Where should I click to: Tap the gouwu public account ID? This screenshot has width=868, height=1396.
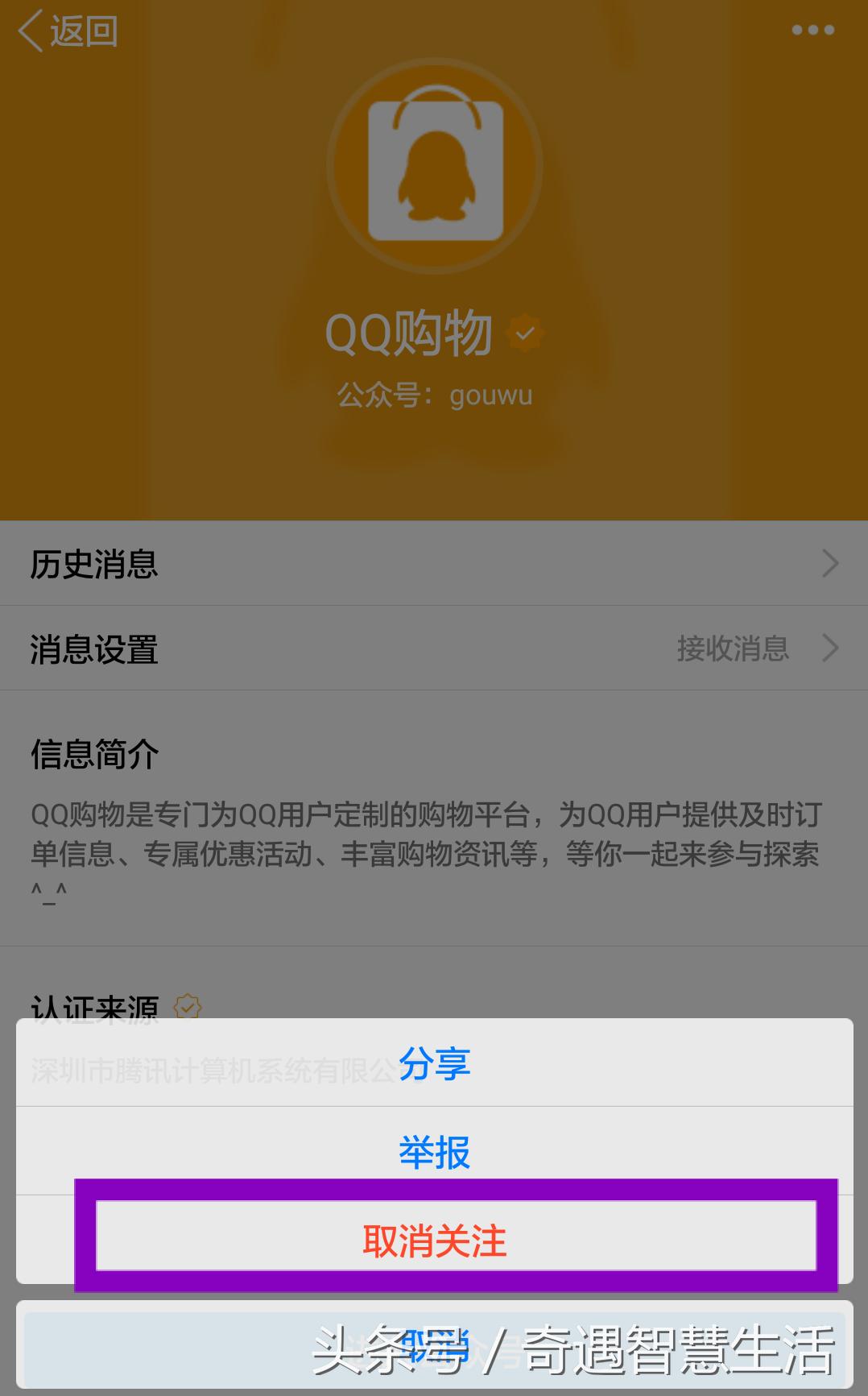pos(435,395)
